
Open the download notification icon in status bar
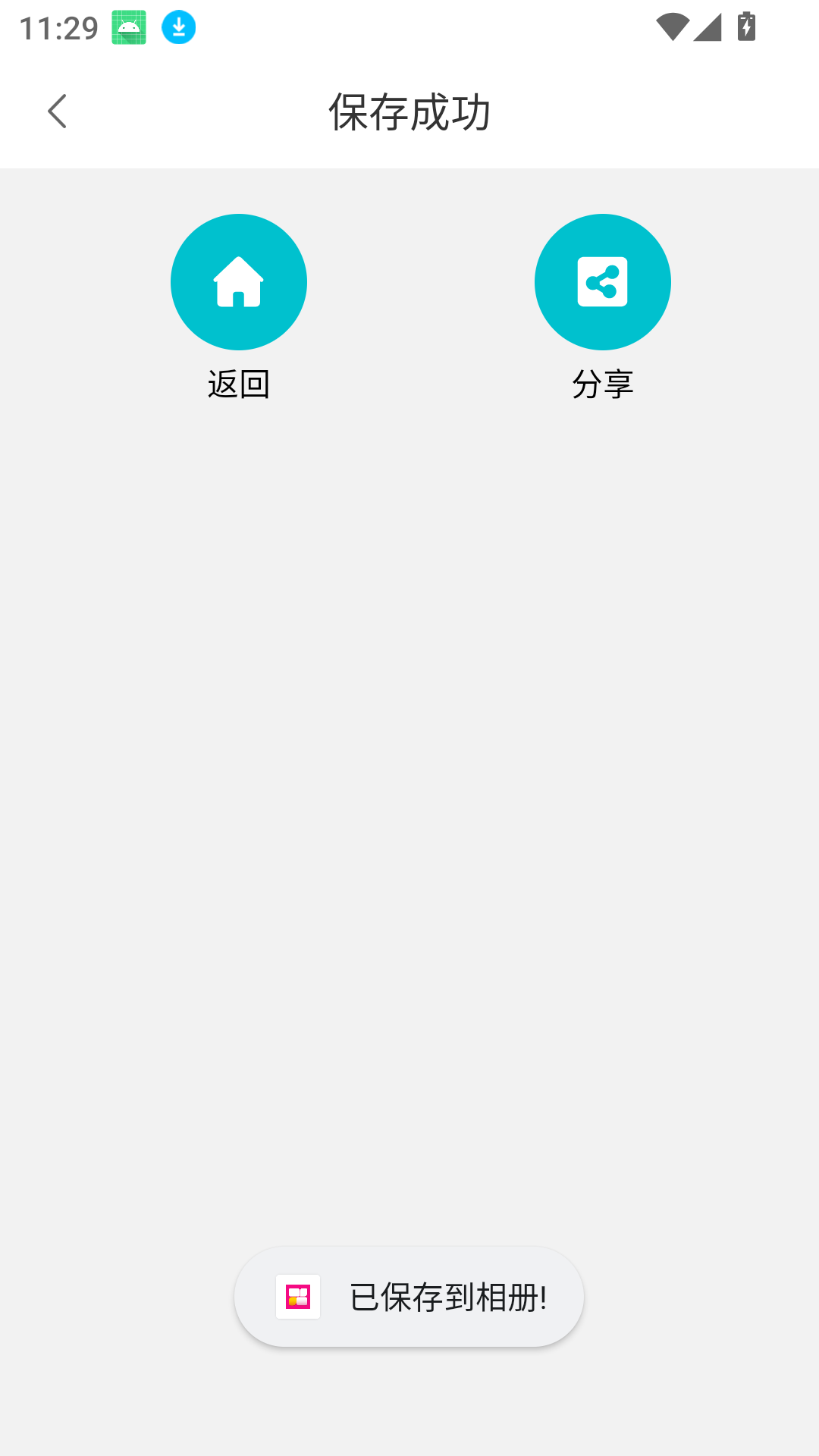tap(177, 27)
